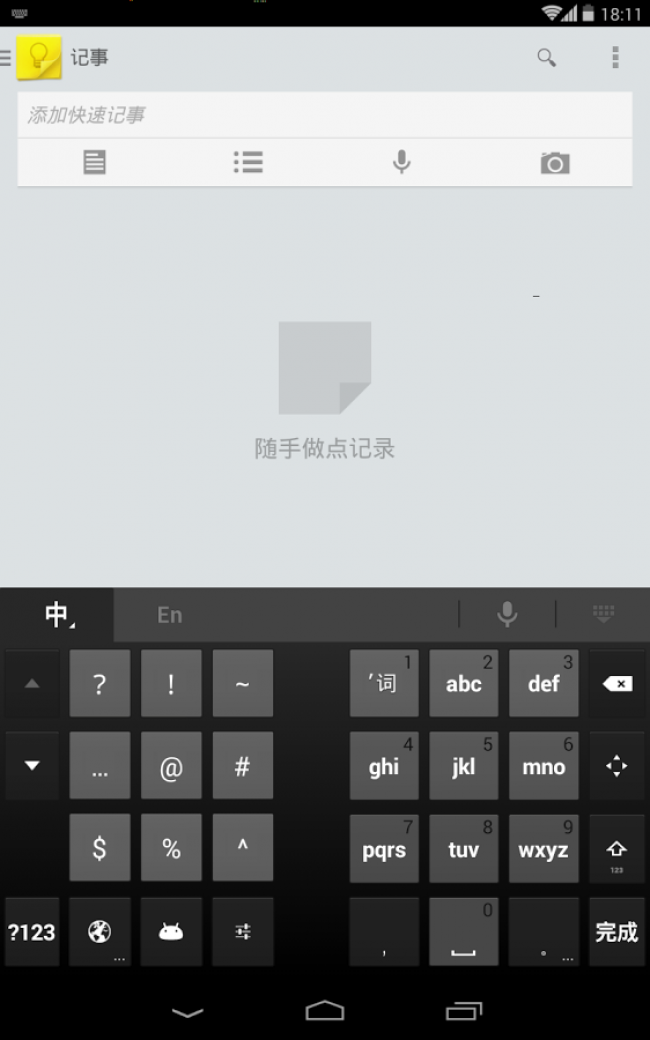Tap the abc key
650x1040 pixels.
coord(464,684)
